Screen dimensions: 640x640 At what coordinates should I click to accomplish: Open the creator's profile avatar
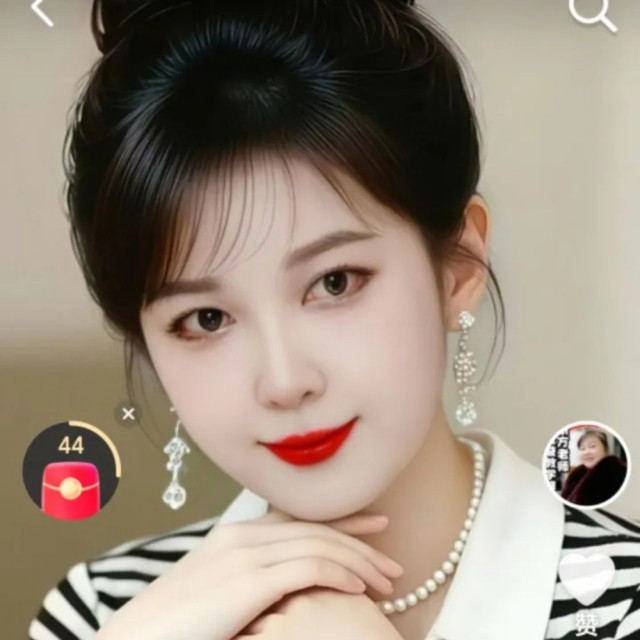[587, 465]
